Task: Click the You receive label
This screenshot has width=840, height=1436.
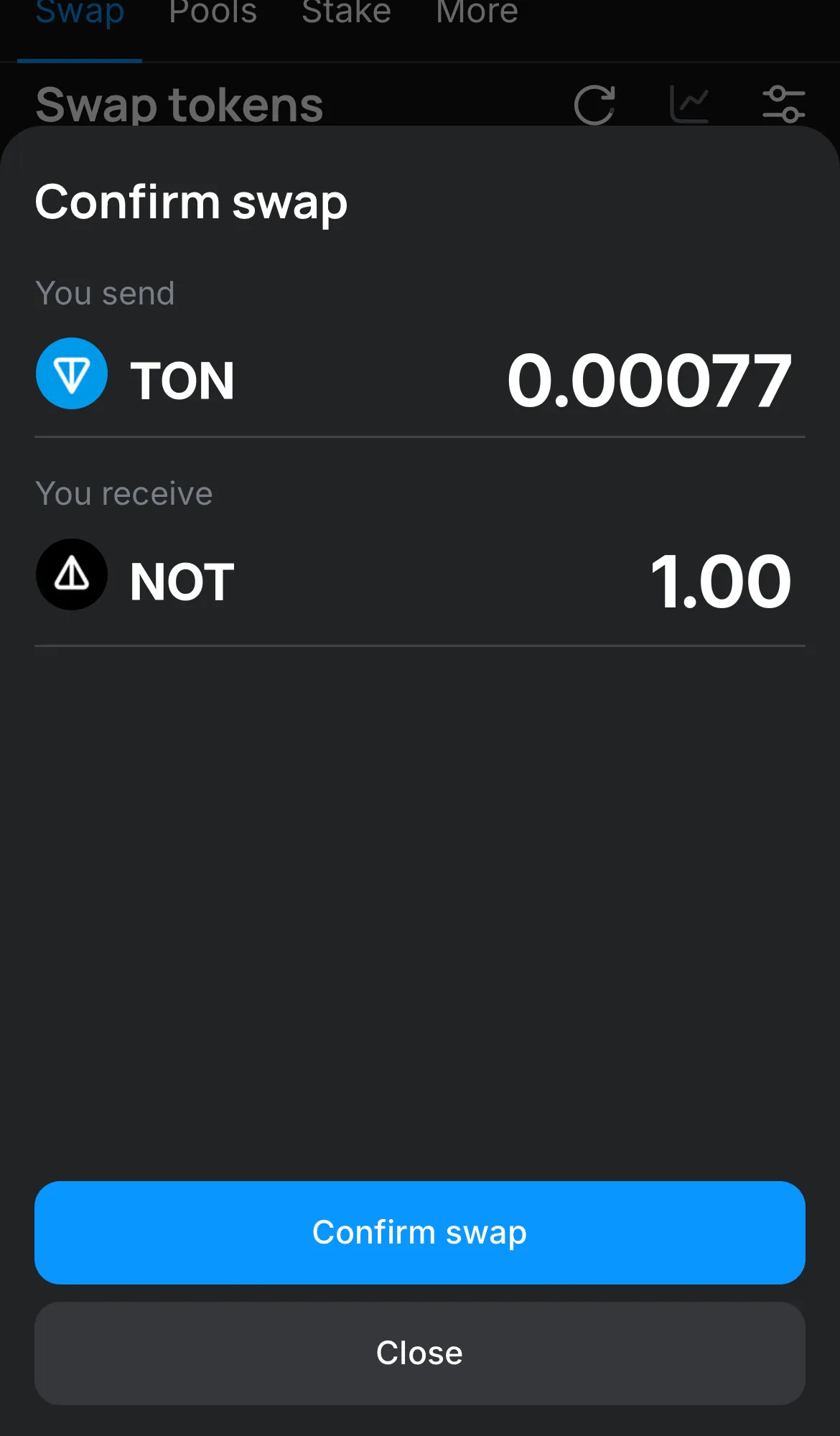Action: pos(123,493)
